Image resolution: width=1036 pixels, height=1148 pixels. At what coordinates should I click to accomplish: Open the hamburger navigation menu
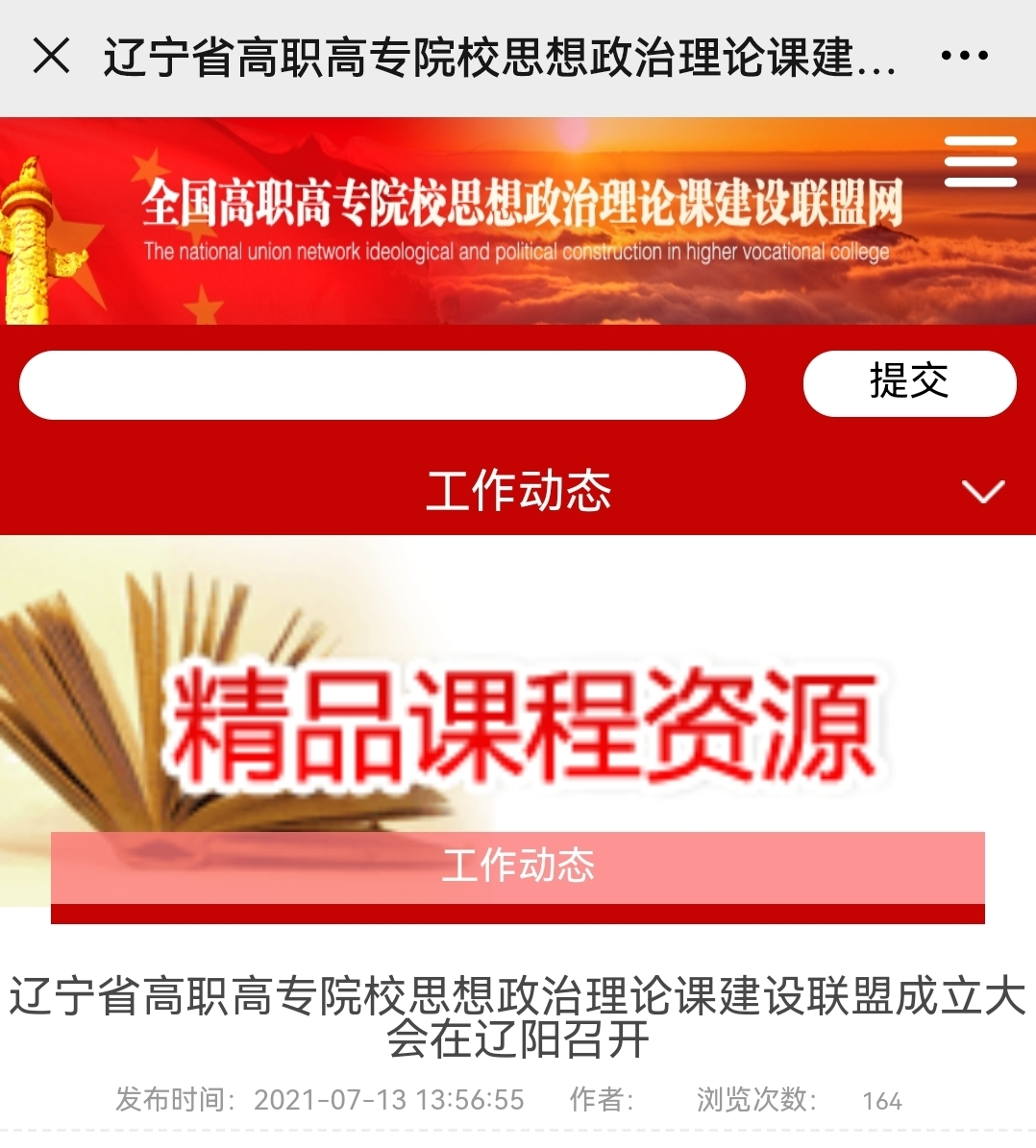[x=979, y=161]
